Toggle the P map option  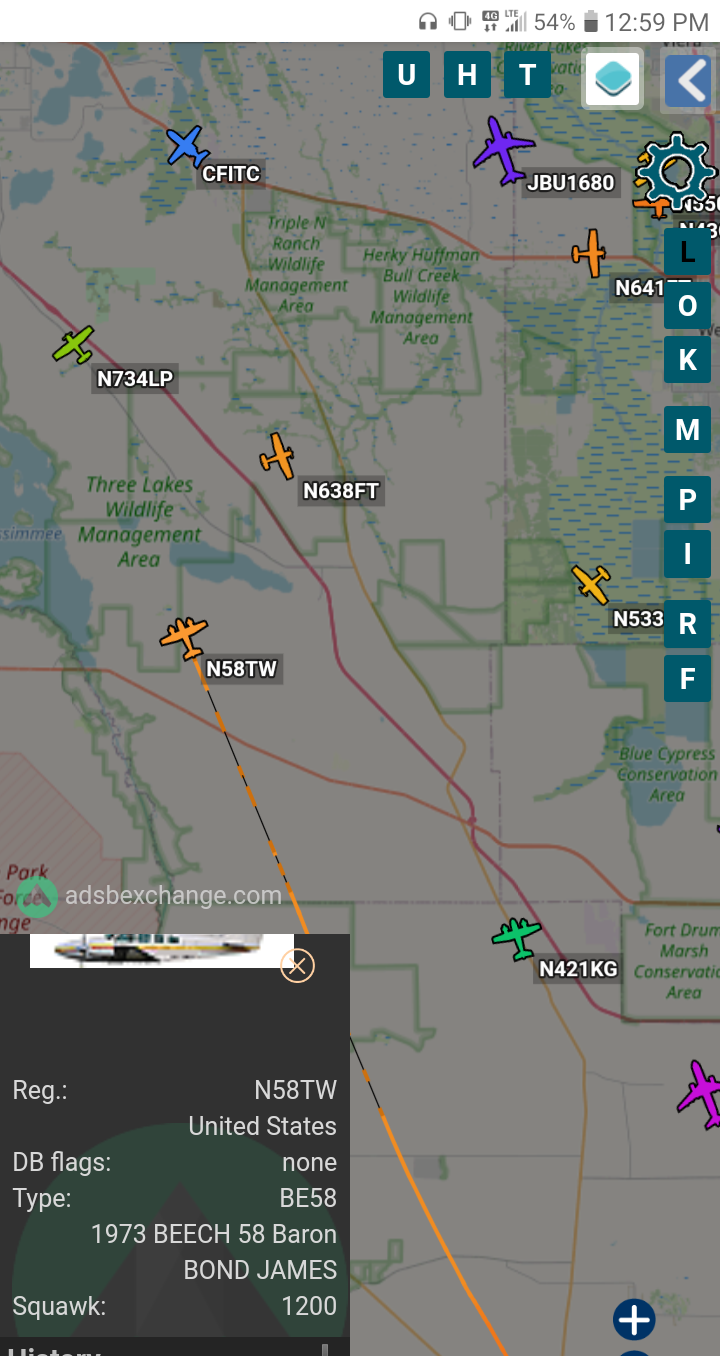point(687,500)
